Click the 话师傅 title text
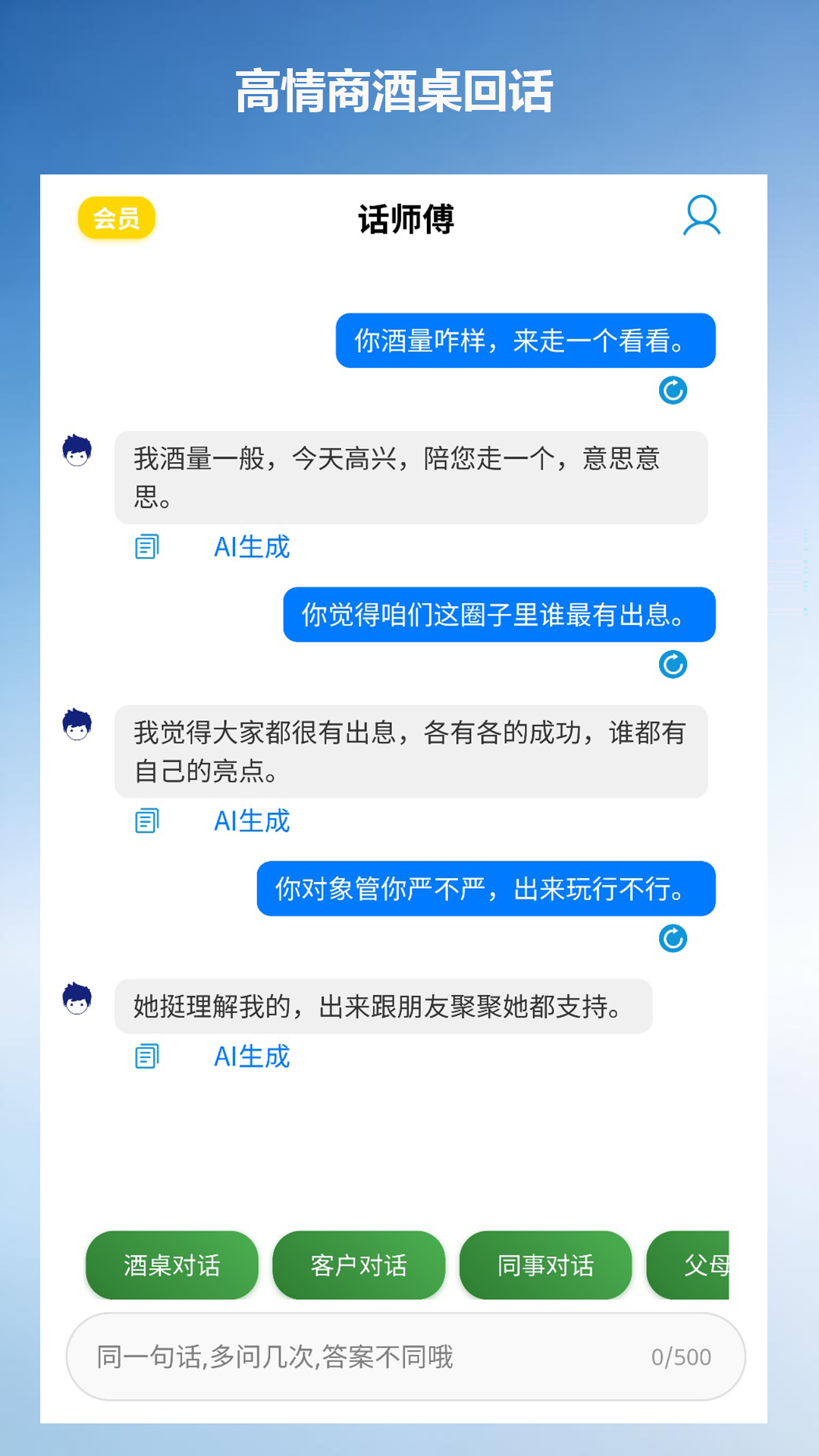 [404, 220]
